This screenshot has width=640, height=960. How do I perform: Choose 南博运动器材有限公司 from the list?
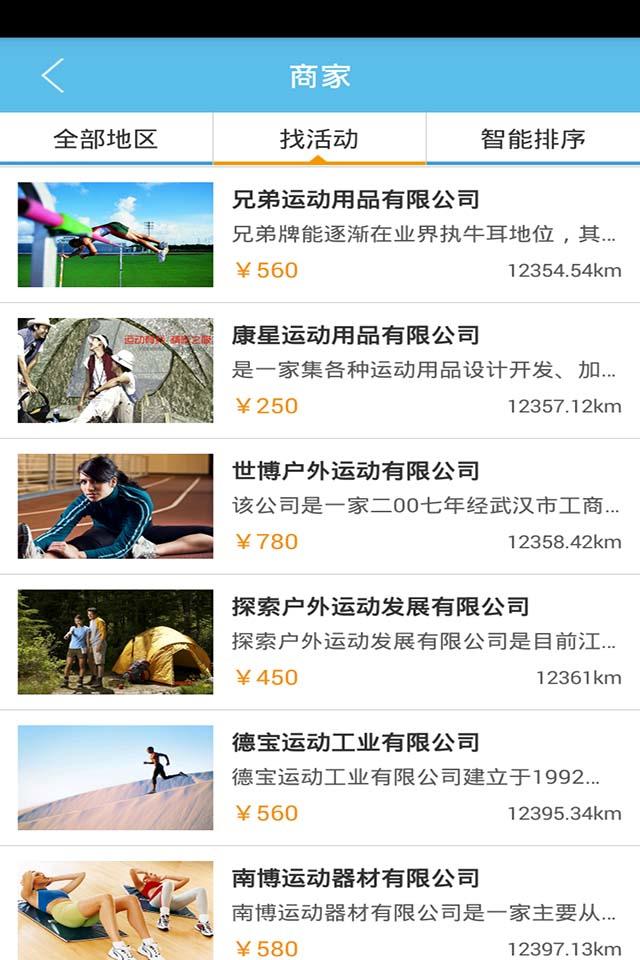pyautogui.click(x=355, y=879)
